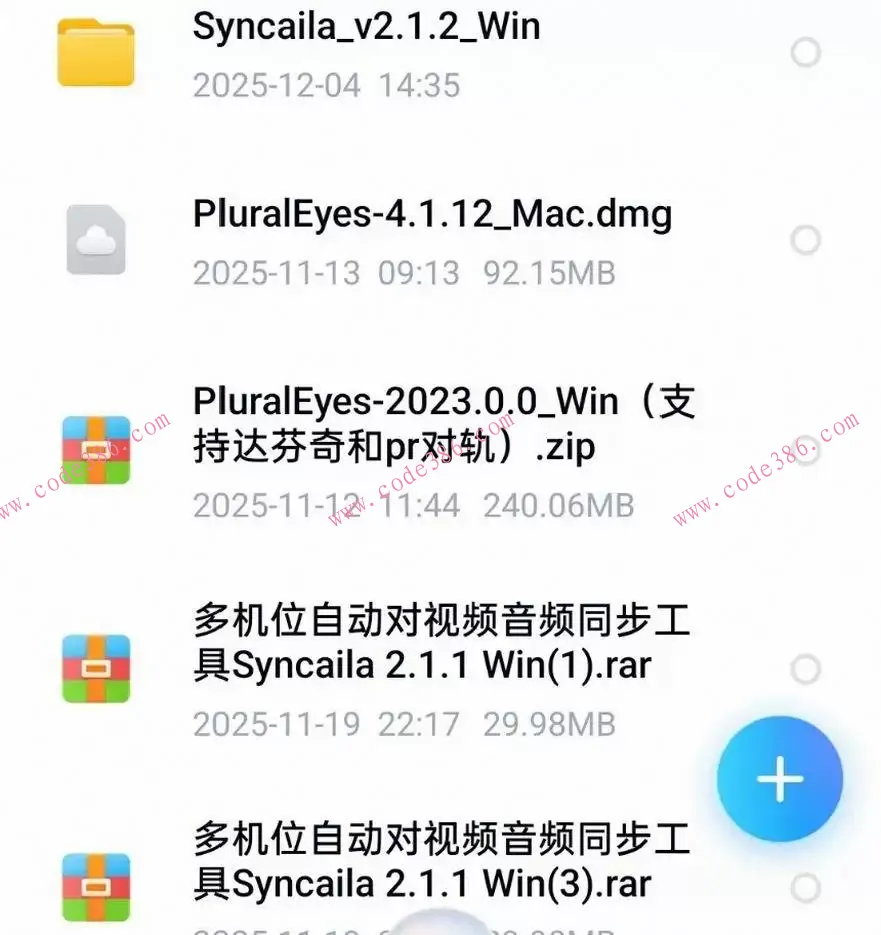
Task: Tap the RAR icon for Syncaila 2.1.1 Win(3)
Action: 95,884
